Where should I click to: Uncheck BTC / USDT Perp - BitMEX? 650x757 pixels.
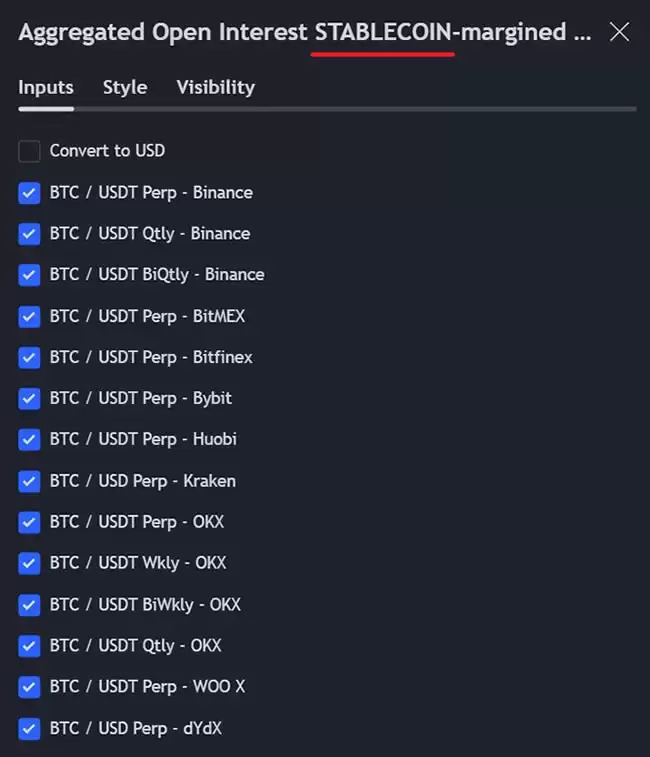pos(30,317)
